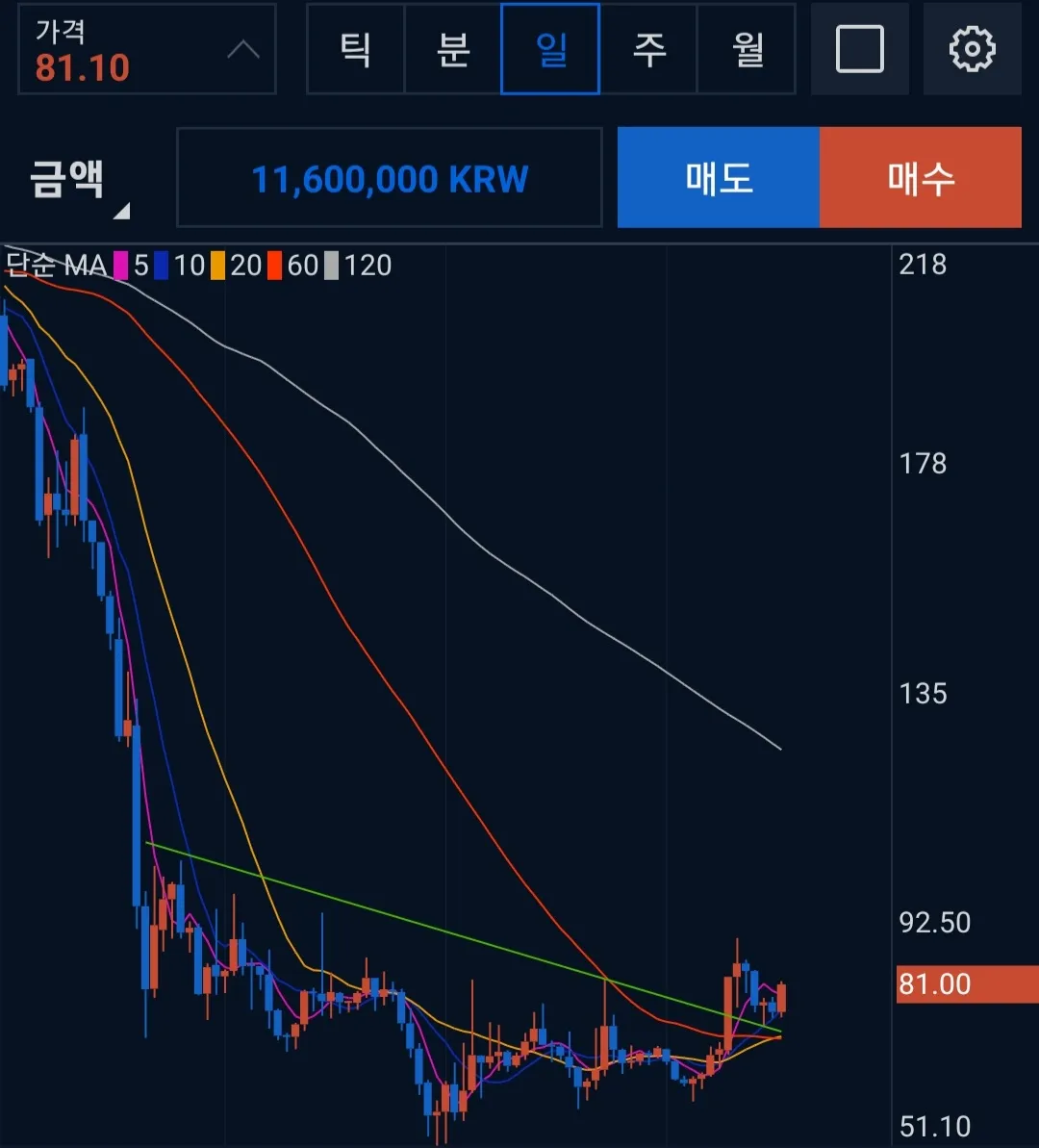The width and height of the screenshot is (1039, 1148).
Task: Collapse the 가격 price panel chevron
Action: point(243,49)
